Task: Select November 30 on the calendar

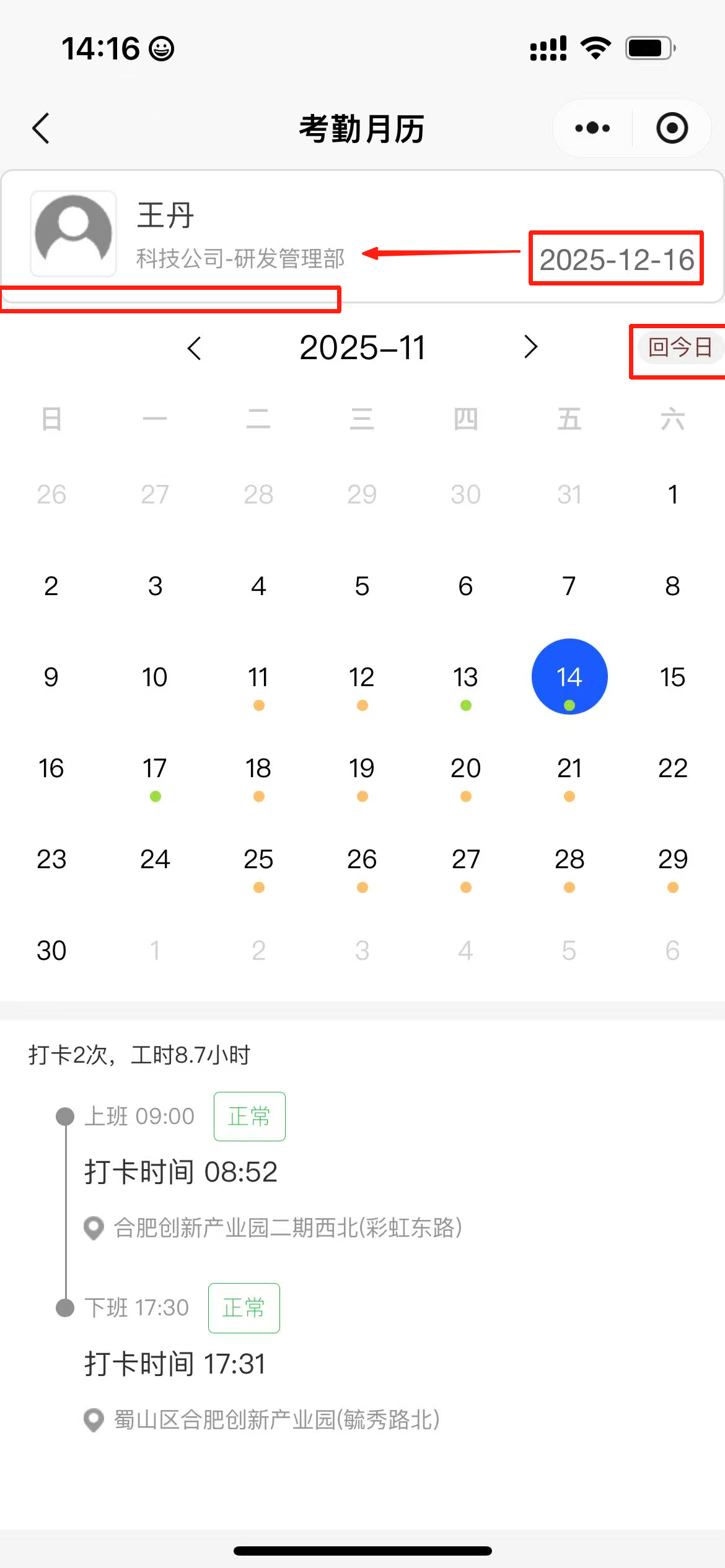Action: tap(51, 950)
